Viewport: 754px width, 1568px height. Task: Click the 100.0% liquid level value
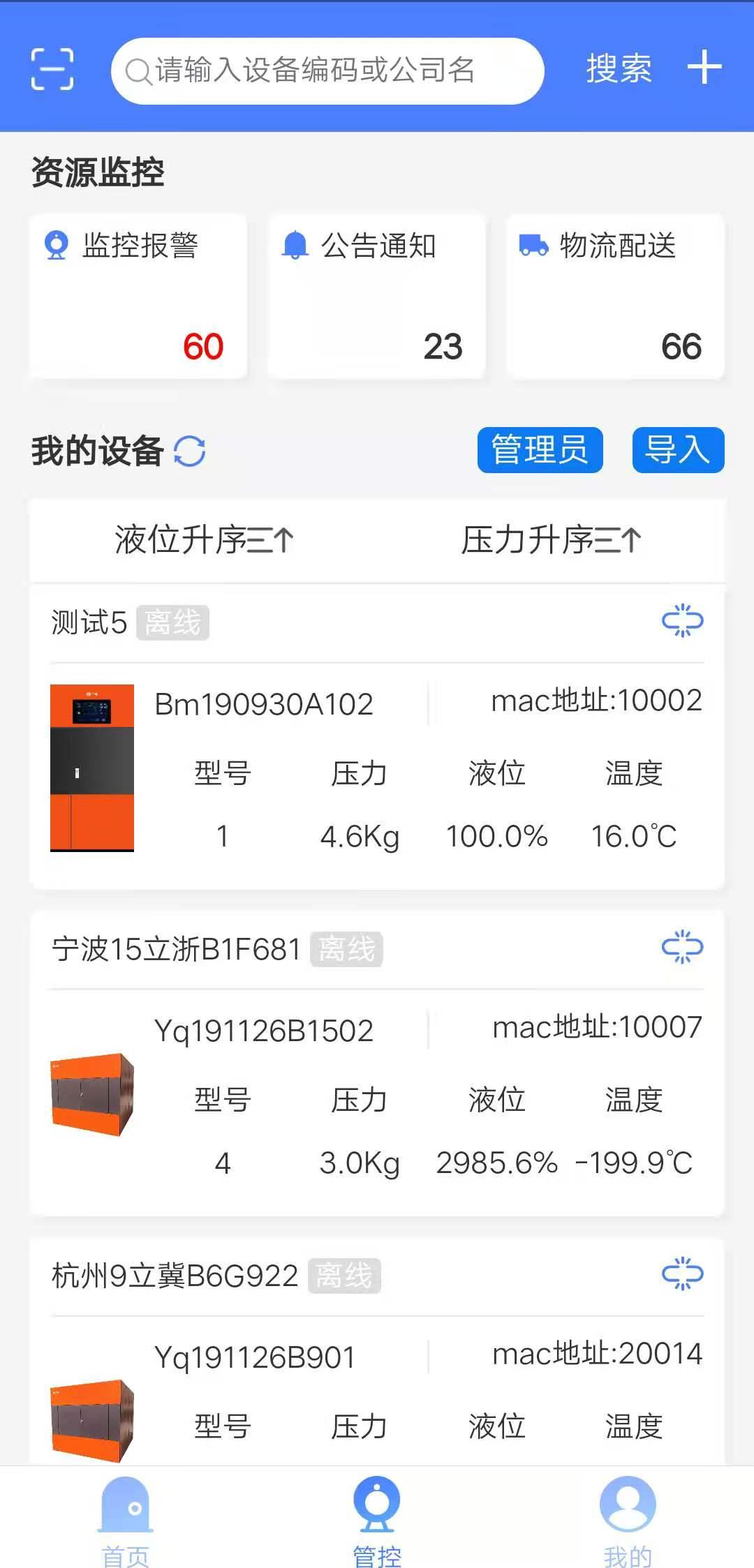tap(498, 836)
